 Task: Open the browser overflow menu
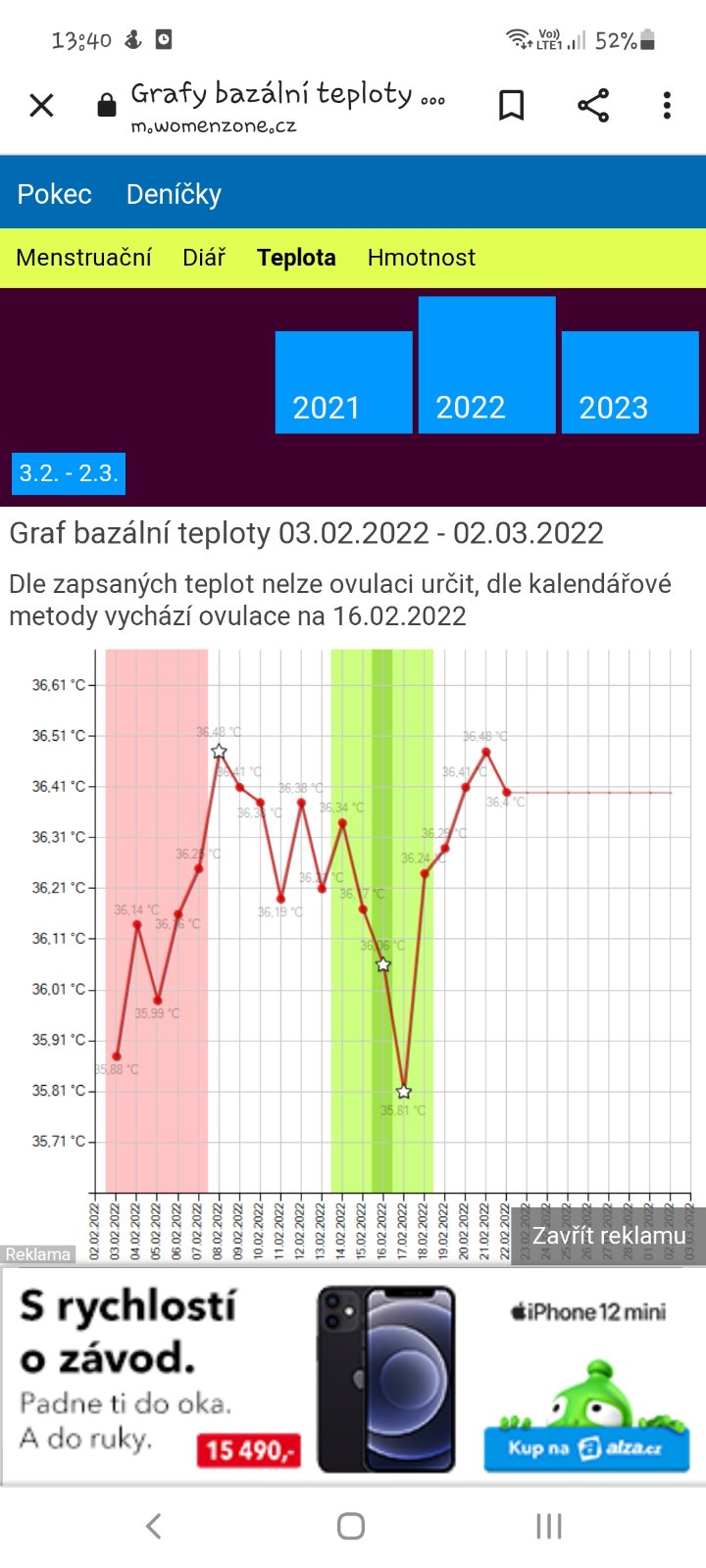point(667,105)
